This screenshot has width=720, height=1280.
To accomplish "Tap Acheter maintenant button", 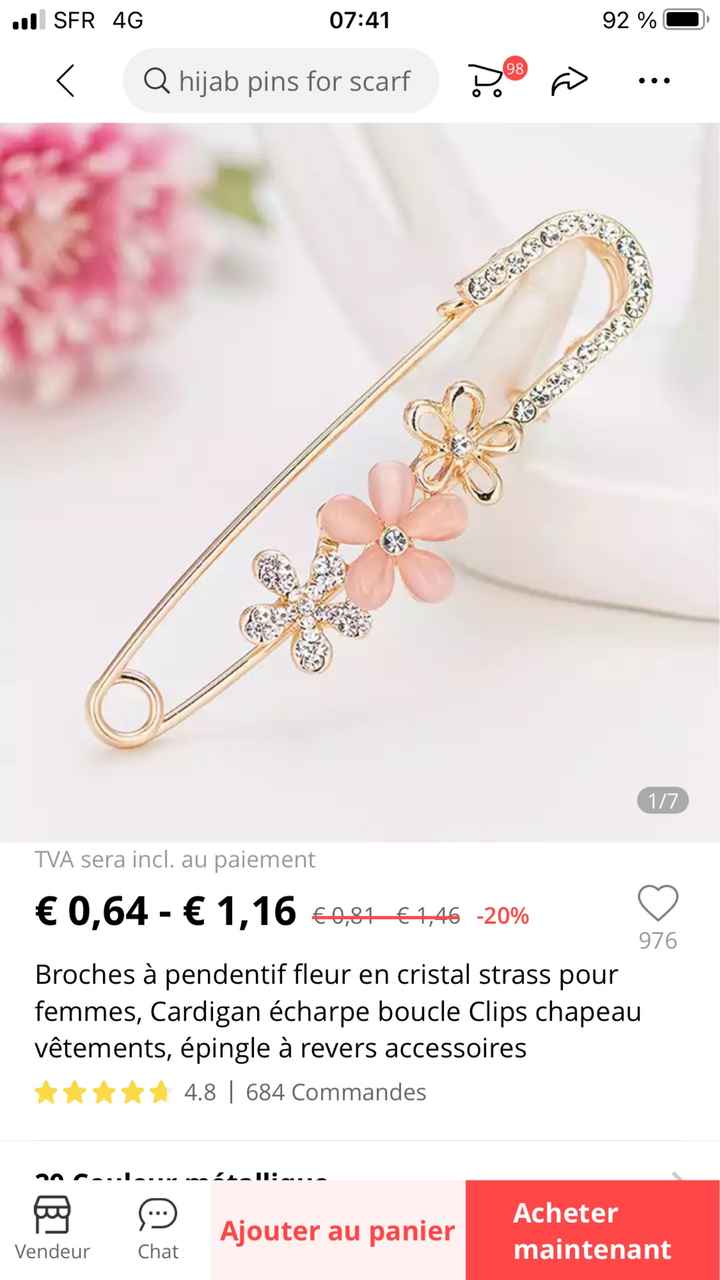I will tap(592, 1231).
